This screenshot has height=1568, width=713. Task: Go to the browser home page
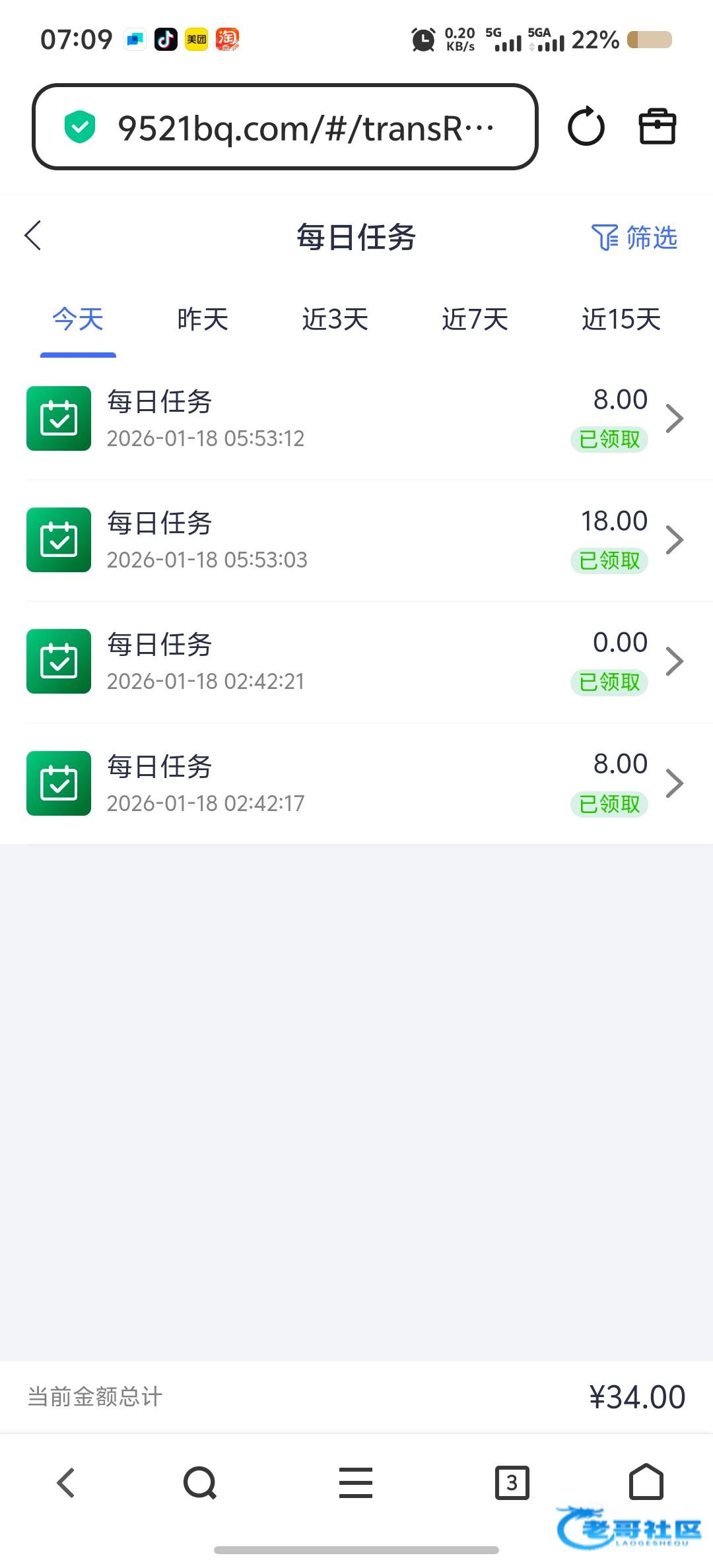[646, 1482]
